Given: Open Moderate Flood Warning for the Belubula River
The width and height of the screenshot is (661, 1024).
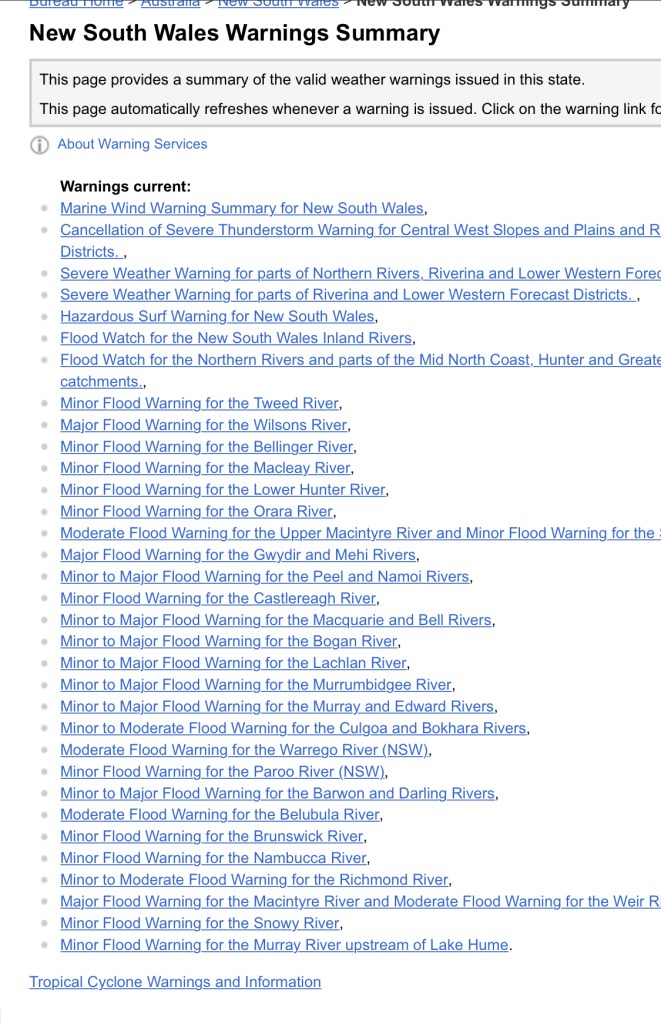Looking at the screenshot, I should click(x=220, y=815).
